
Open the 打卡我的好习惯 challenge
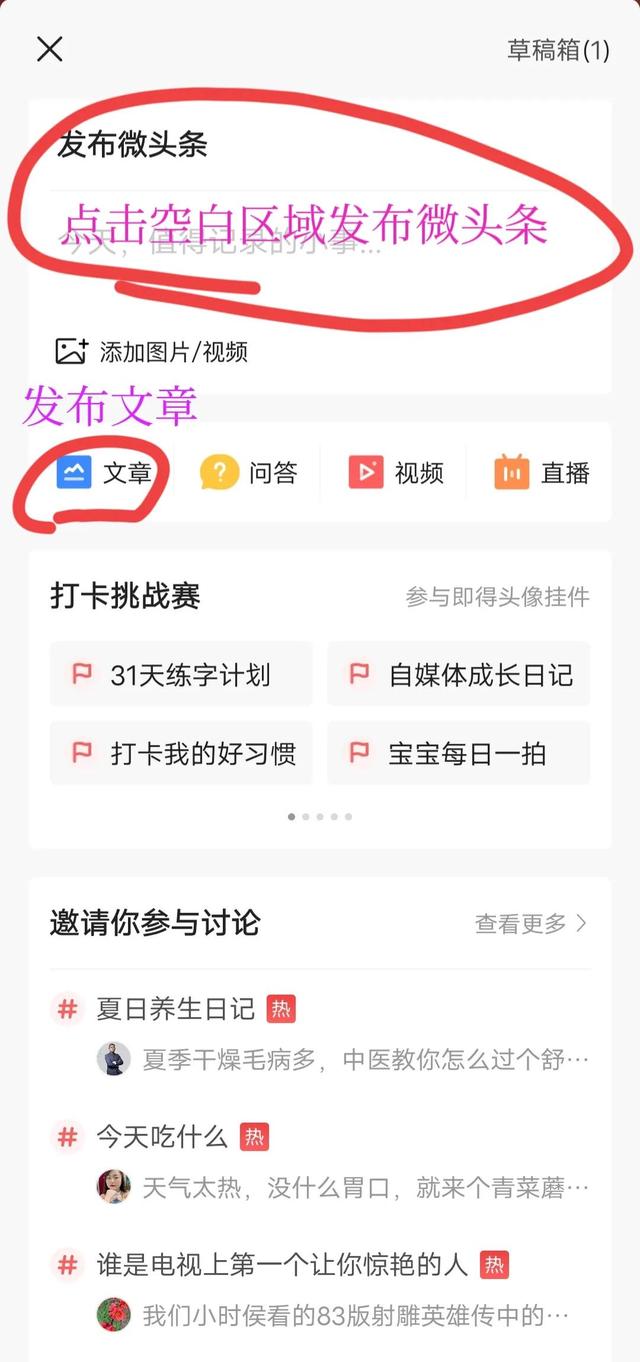[181, 753]
